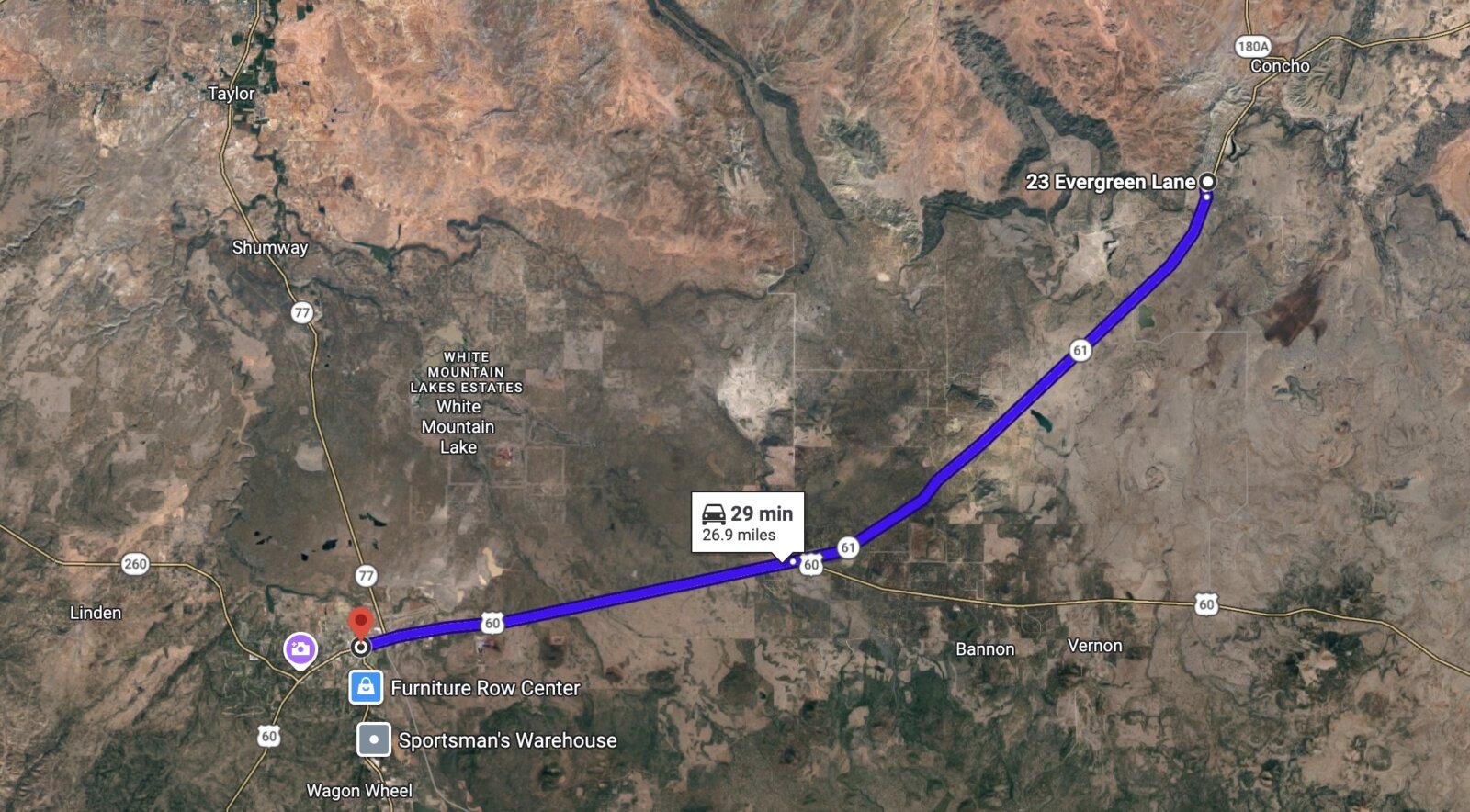The height and width of the screenshot is (812, 1470).
Task: Tap the purple camera photo marker
Action: pos(300,649)
